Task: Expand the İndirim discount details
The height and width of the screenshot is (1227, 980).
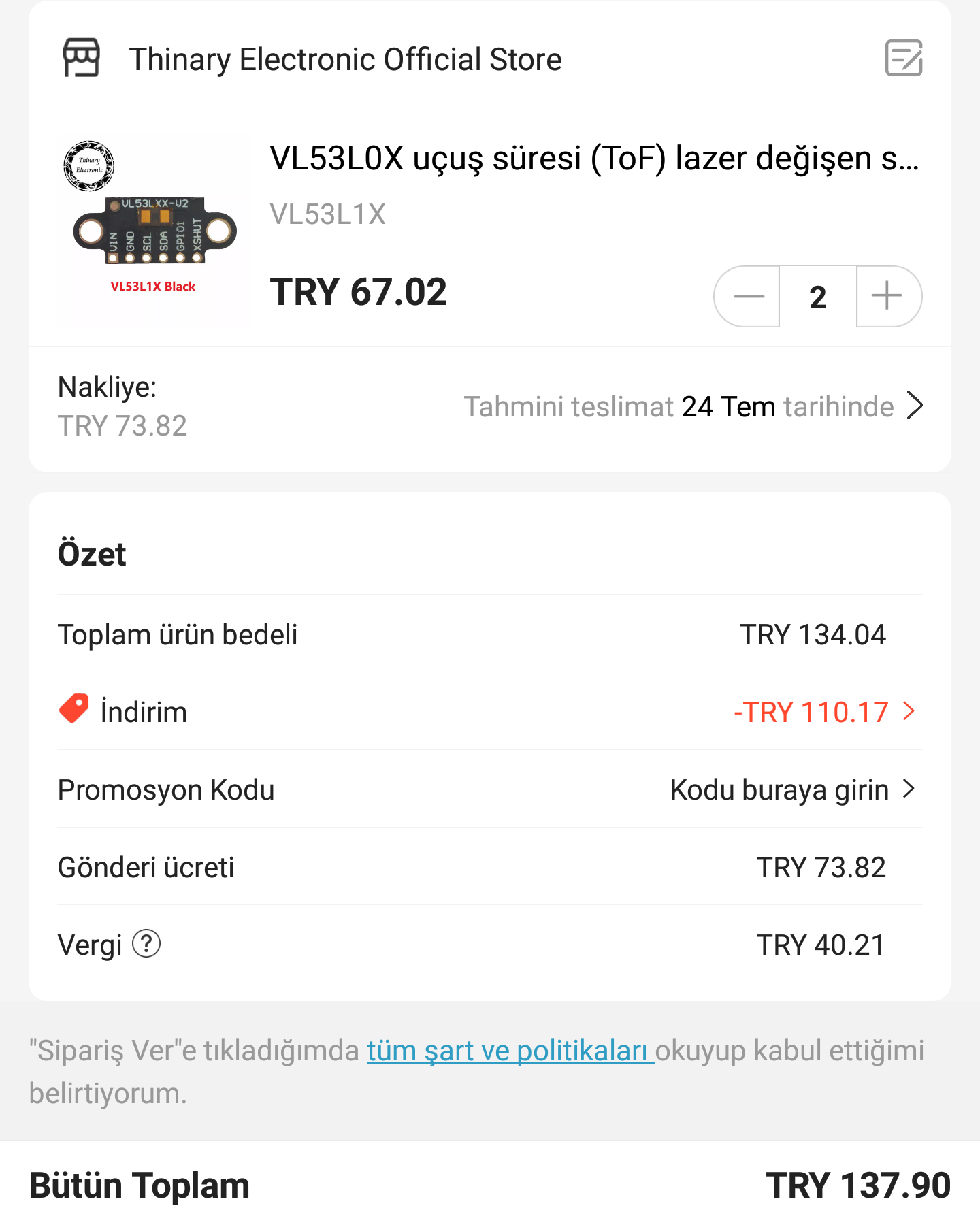Action: [823, 712]
